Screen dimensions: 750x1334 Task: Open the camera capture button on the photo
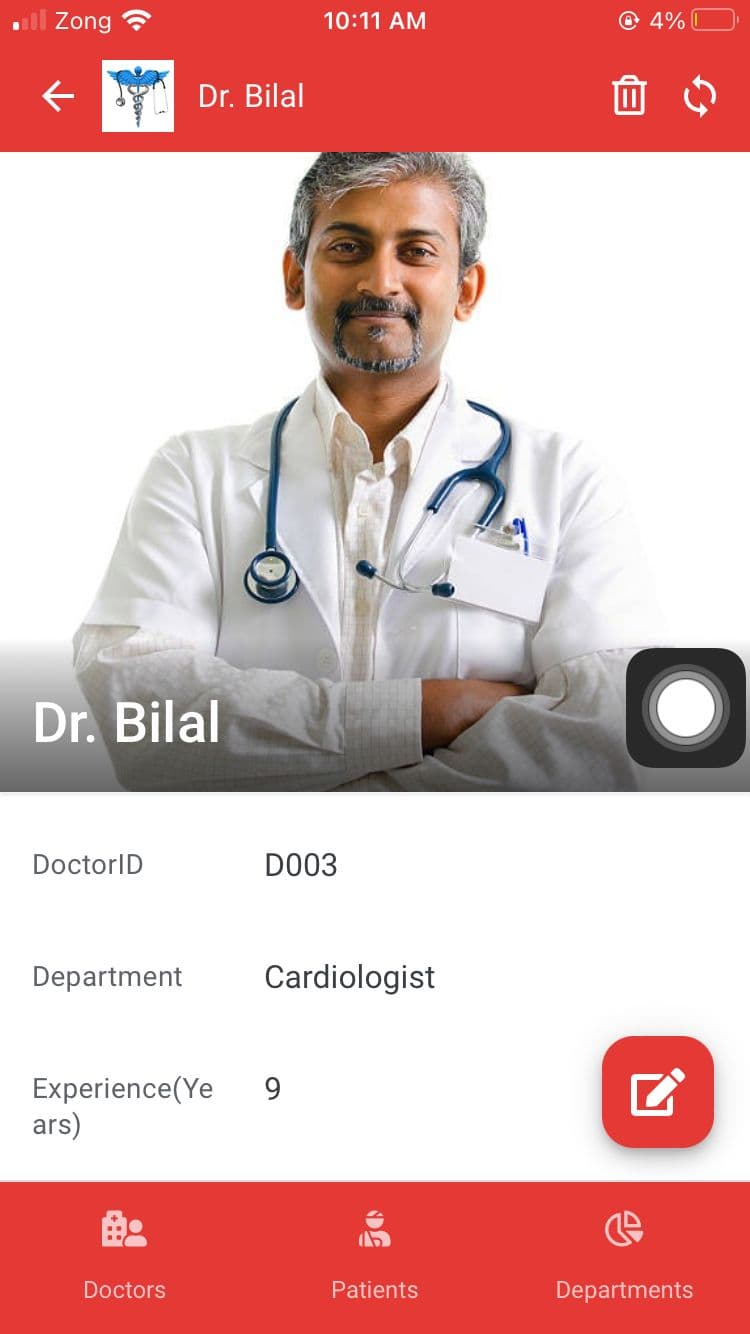click(x=686, y=707)
